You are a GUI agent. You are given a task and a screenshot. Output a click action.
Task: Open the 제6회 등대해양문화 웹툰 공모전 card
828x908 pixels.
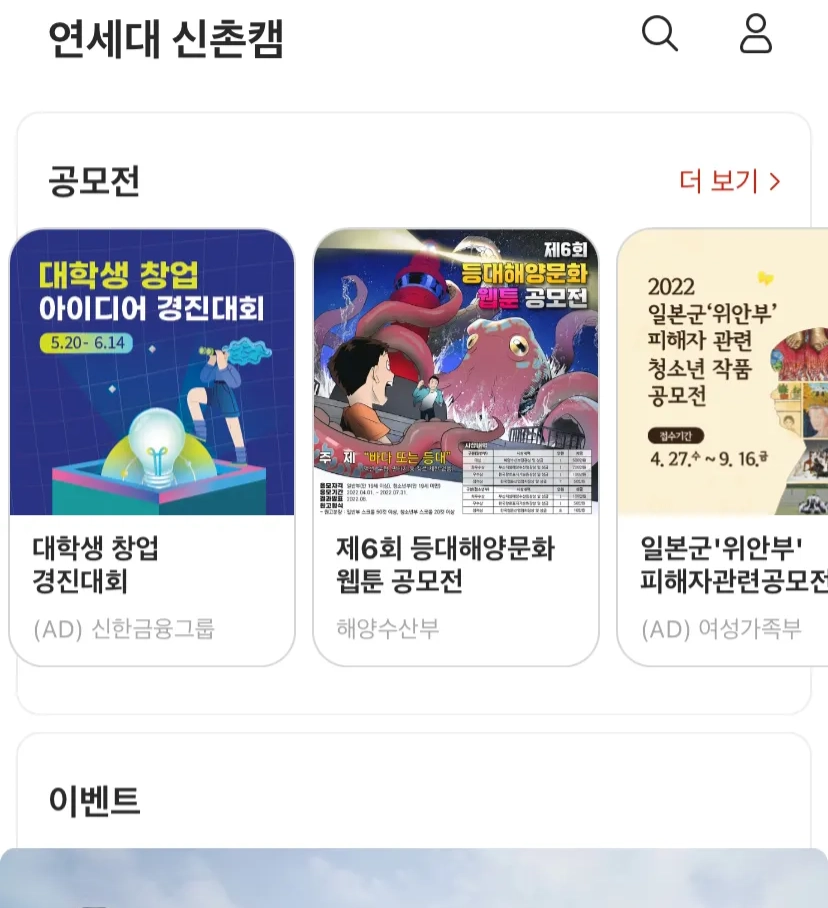[456, 446]
